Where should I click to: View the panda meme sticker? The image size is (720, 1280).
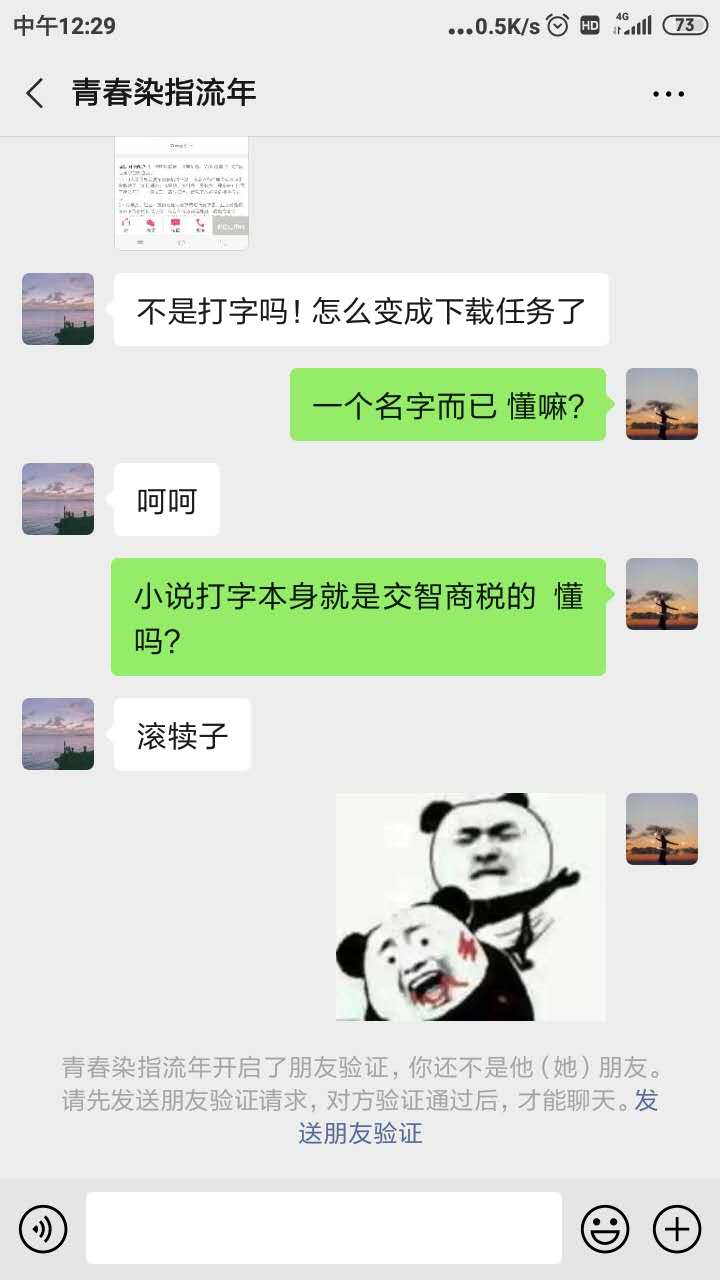[471, 907]
